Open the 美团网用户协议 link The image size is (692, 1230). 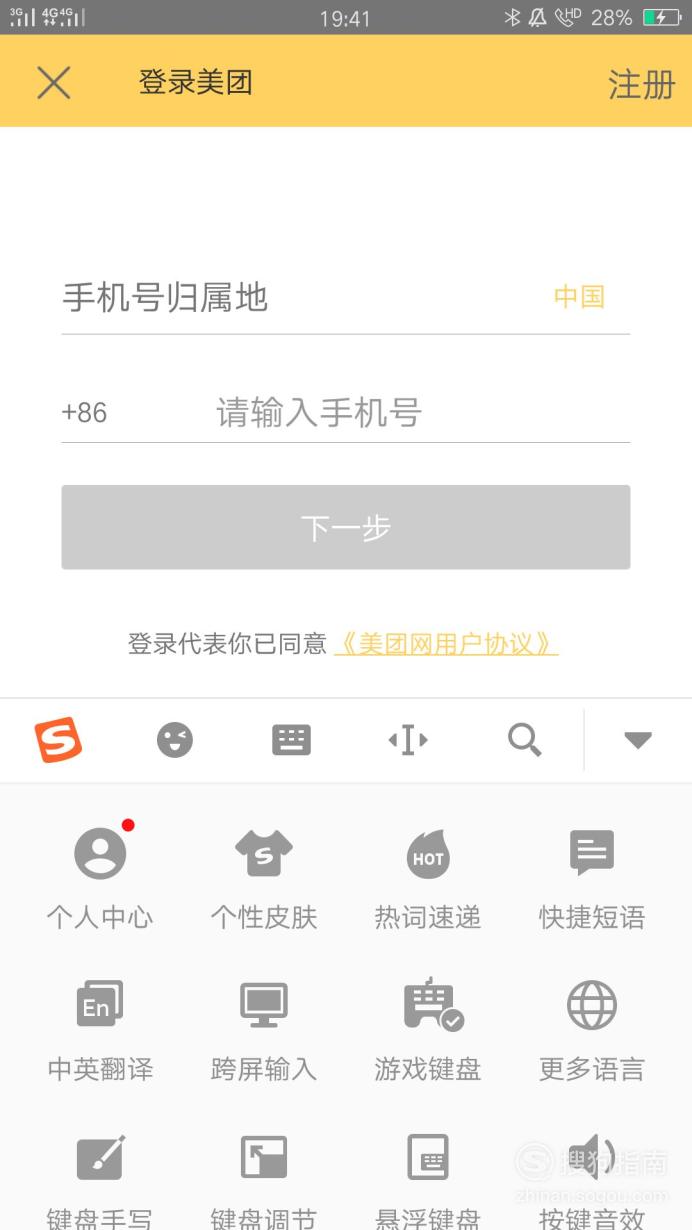point(446,643)
